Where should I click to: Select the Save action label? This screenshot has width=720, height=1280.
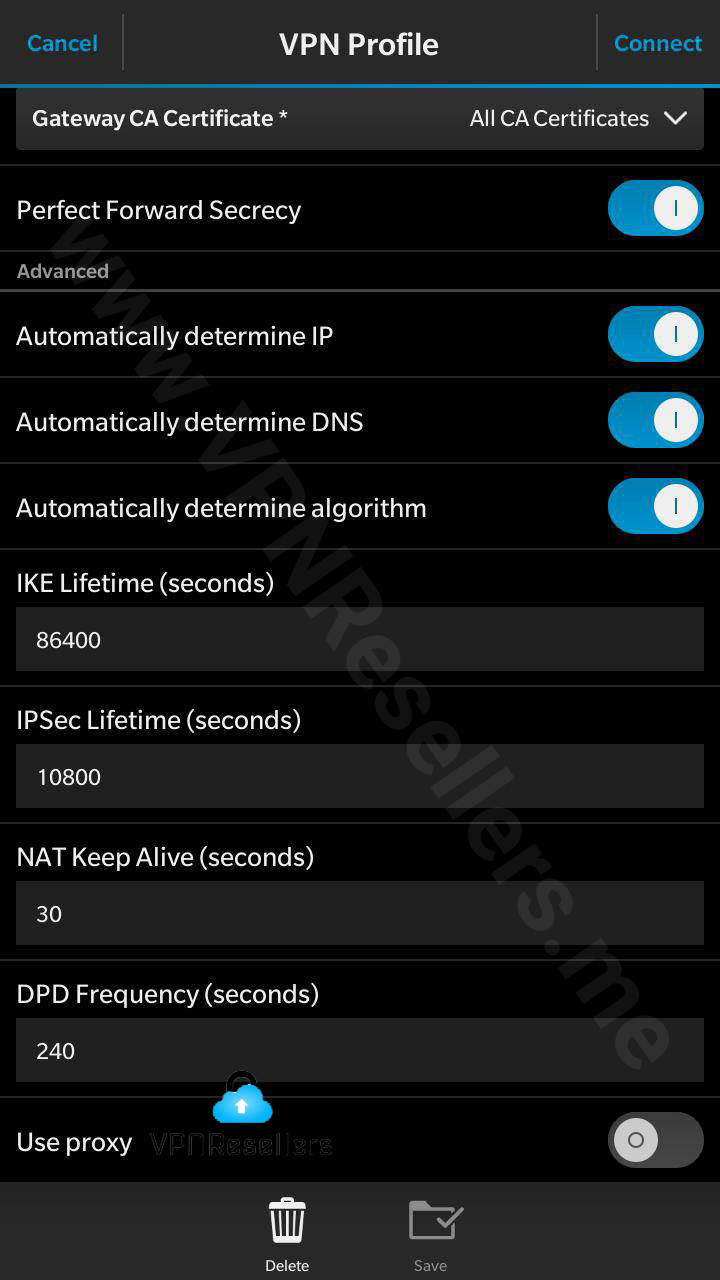(x=431, y=1265)
